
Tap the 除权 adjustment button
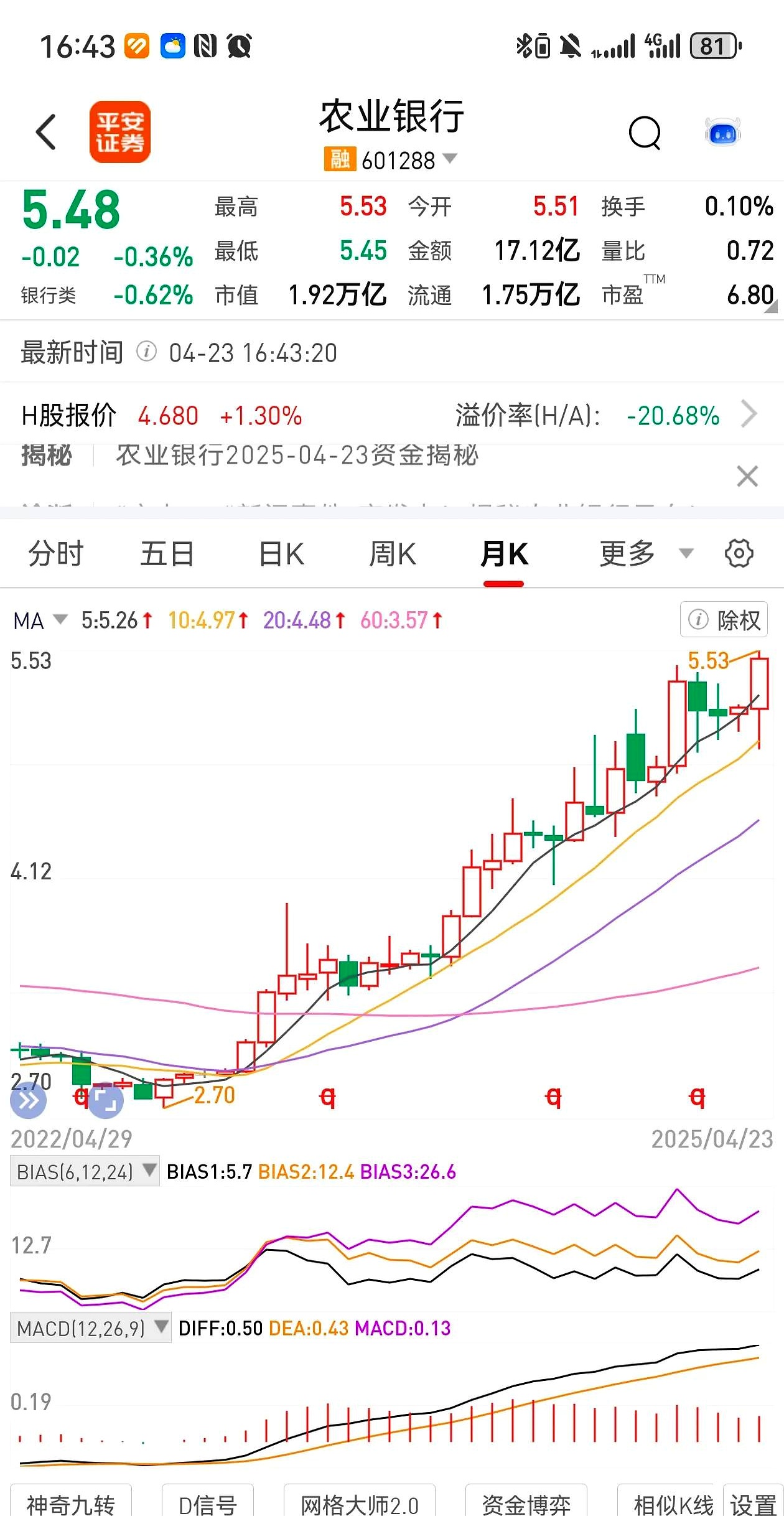724,620
